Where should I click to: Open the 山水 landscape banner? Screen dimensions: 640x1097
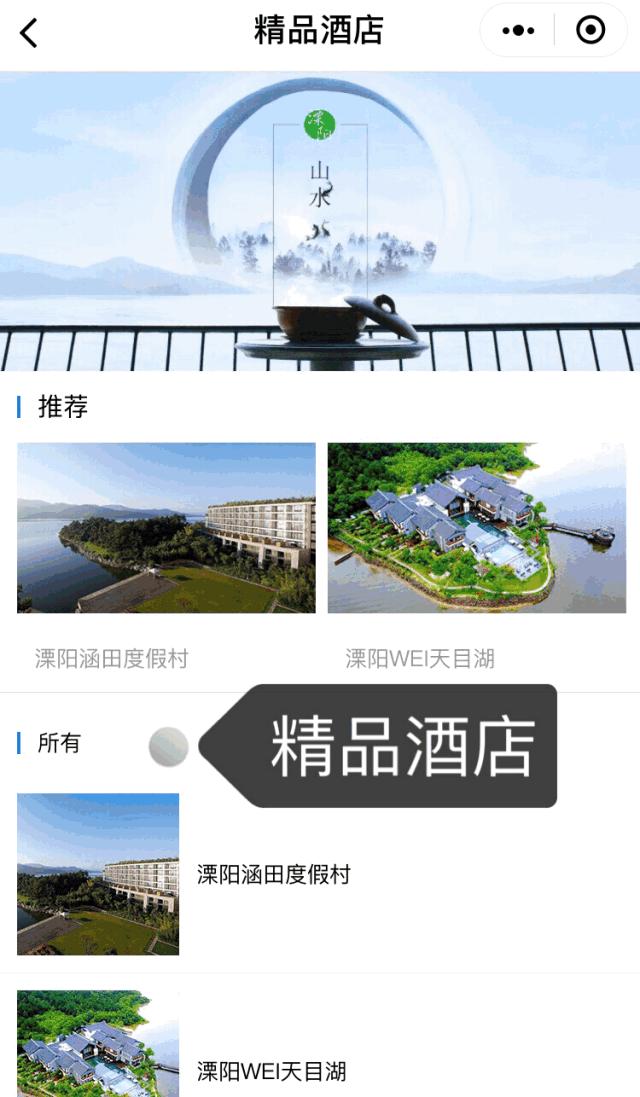(x=320, y=221)
